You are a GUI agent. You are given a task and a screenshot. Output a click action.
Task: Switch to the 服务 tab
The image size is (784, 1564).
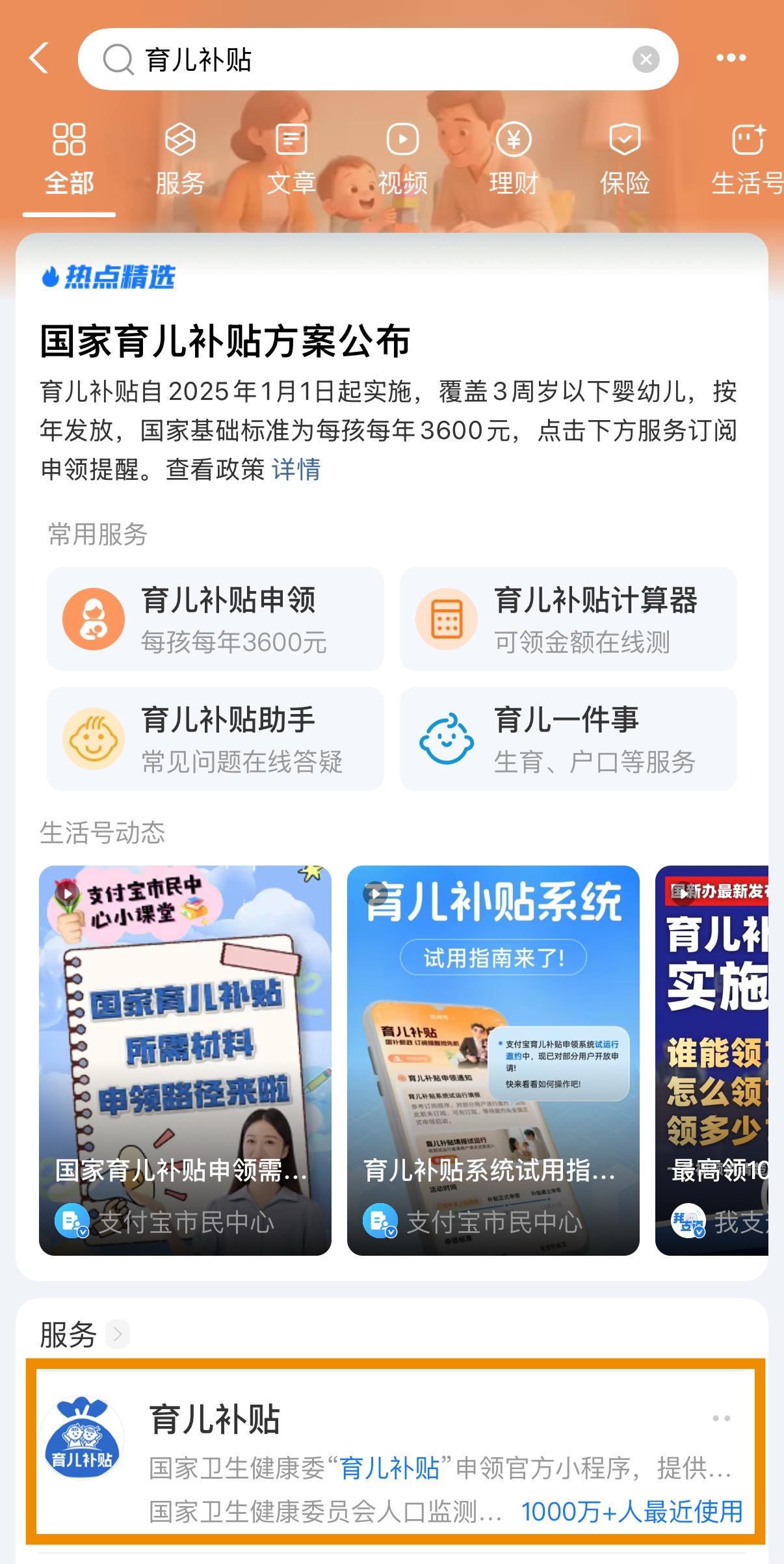click(x=180, y=161)
